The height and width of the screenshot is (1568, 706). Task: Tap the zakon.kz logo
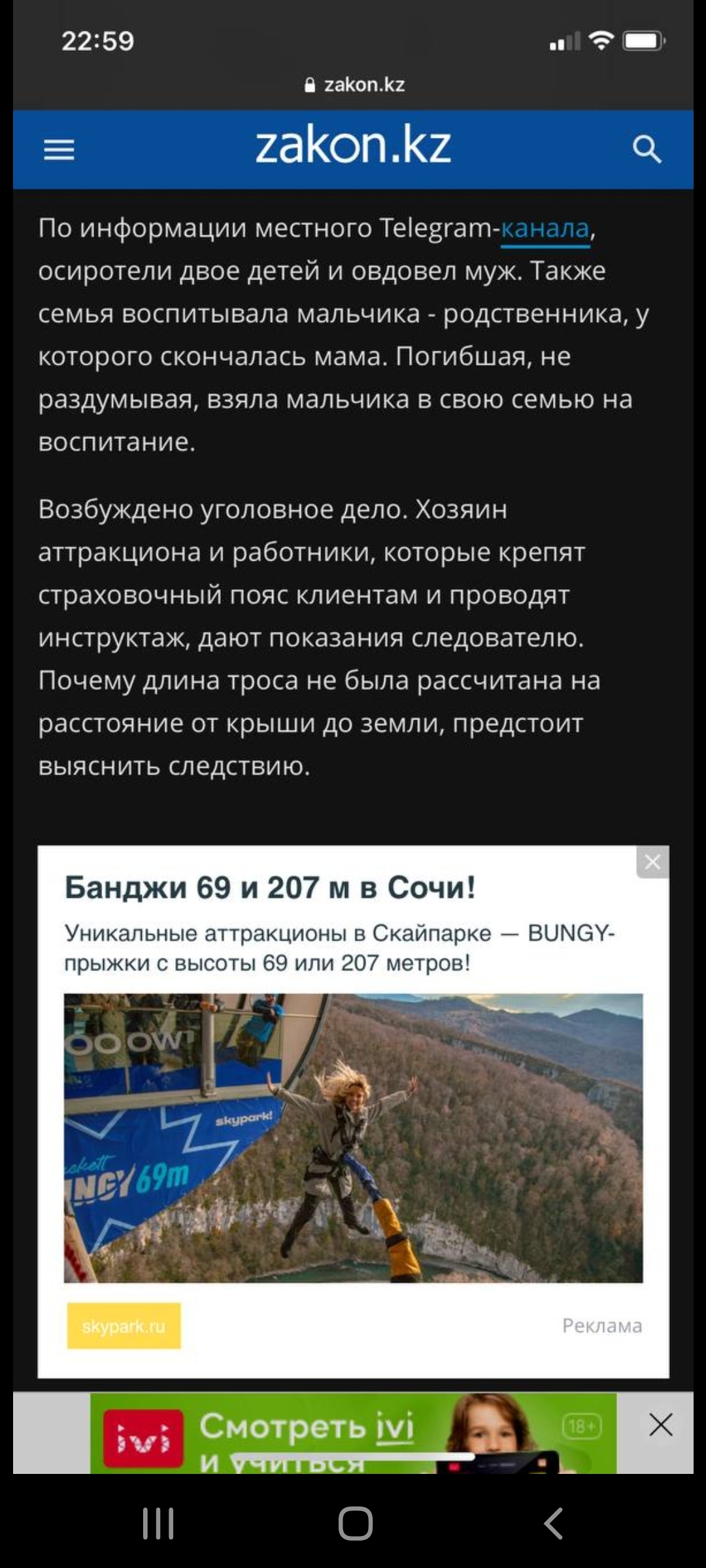pyautogui.click(x=353, y=146)
